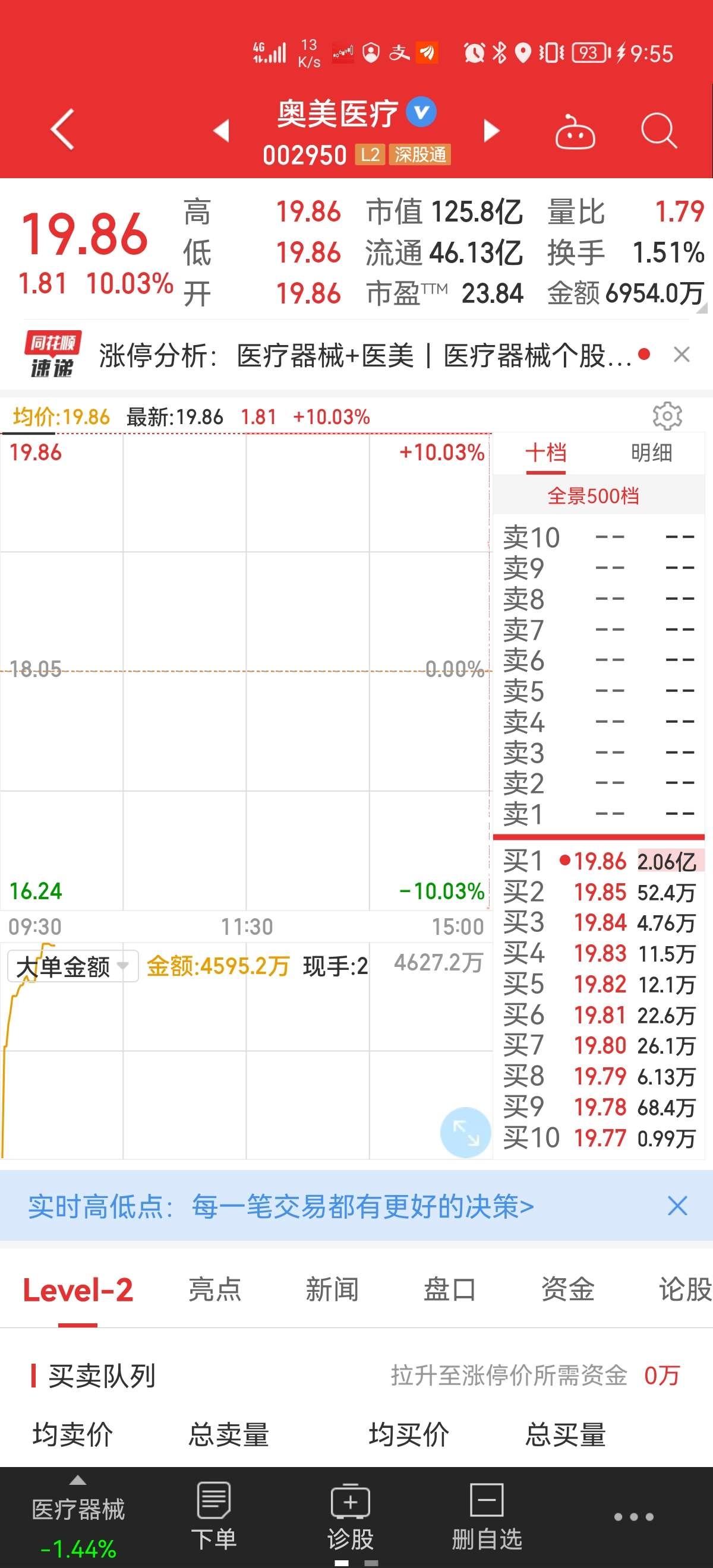Open 全景500档 order book view

pyautogui.click(x=594, y=496)
